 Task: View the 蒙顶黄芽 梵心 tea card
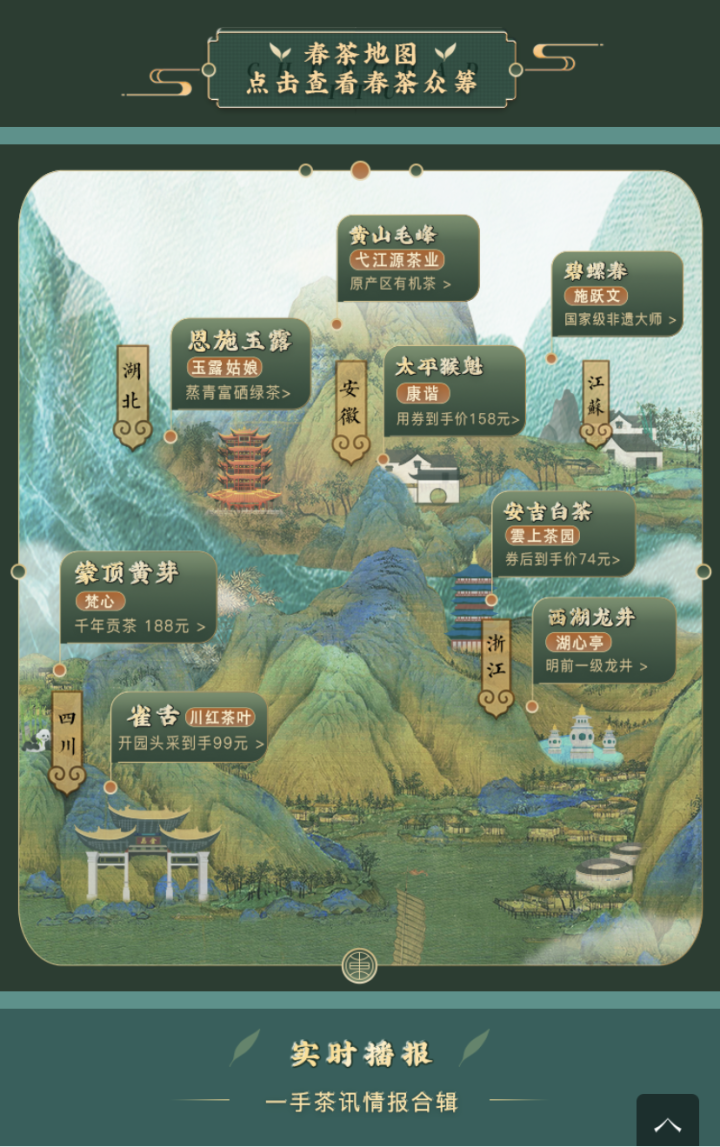(138, 598)
